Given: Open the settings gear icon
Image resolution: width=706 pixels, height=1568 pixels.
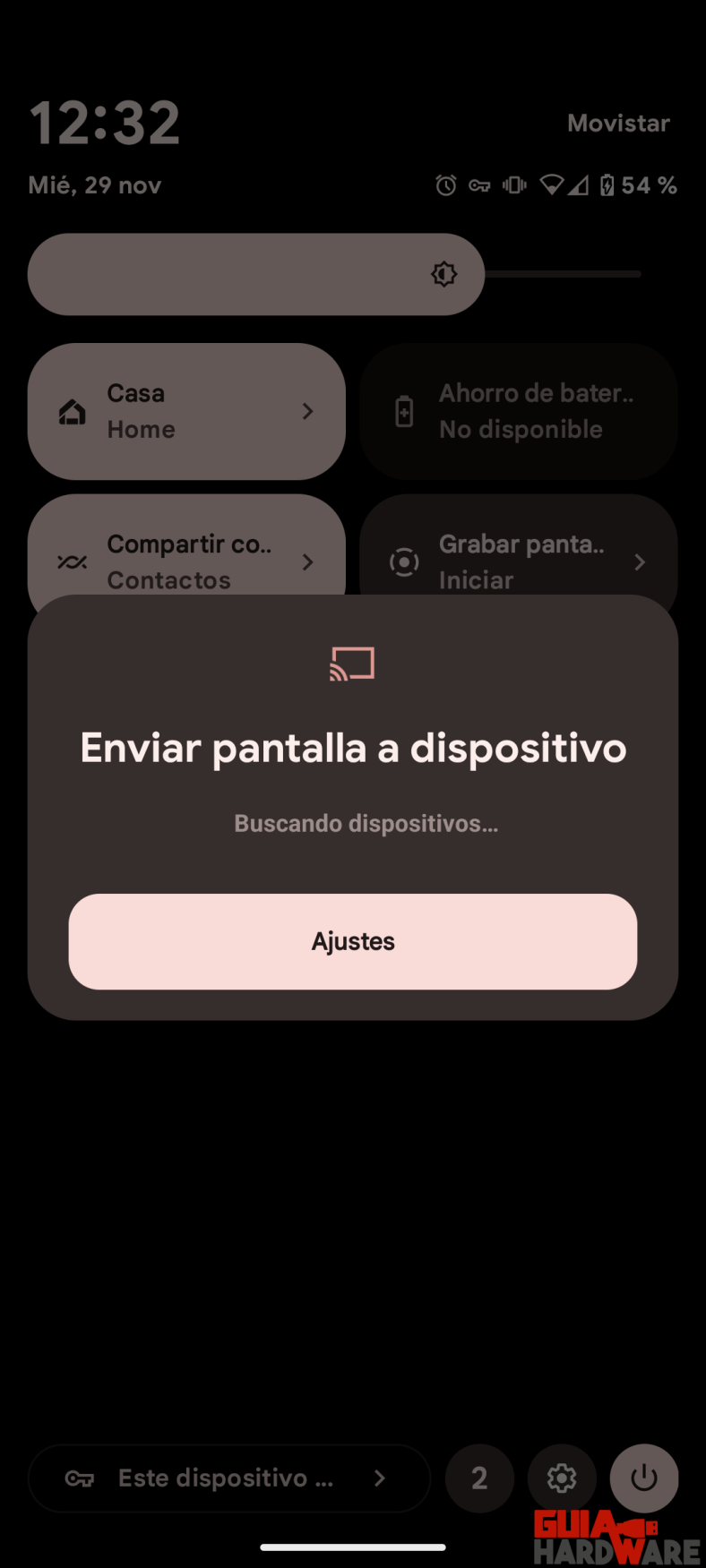Looking at the screenshot, I should 562,1478.
